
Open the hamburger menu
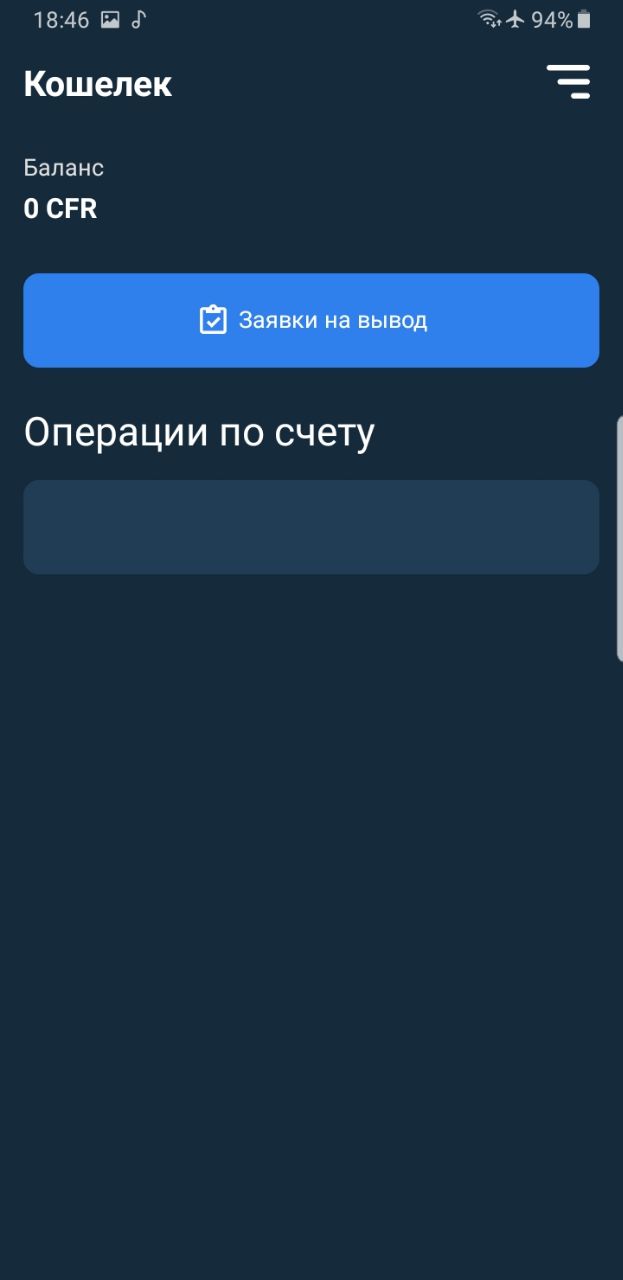[568, 82]
